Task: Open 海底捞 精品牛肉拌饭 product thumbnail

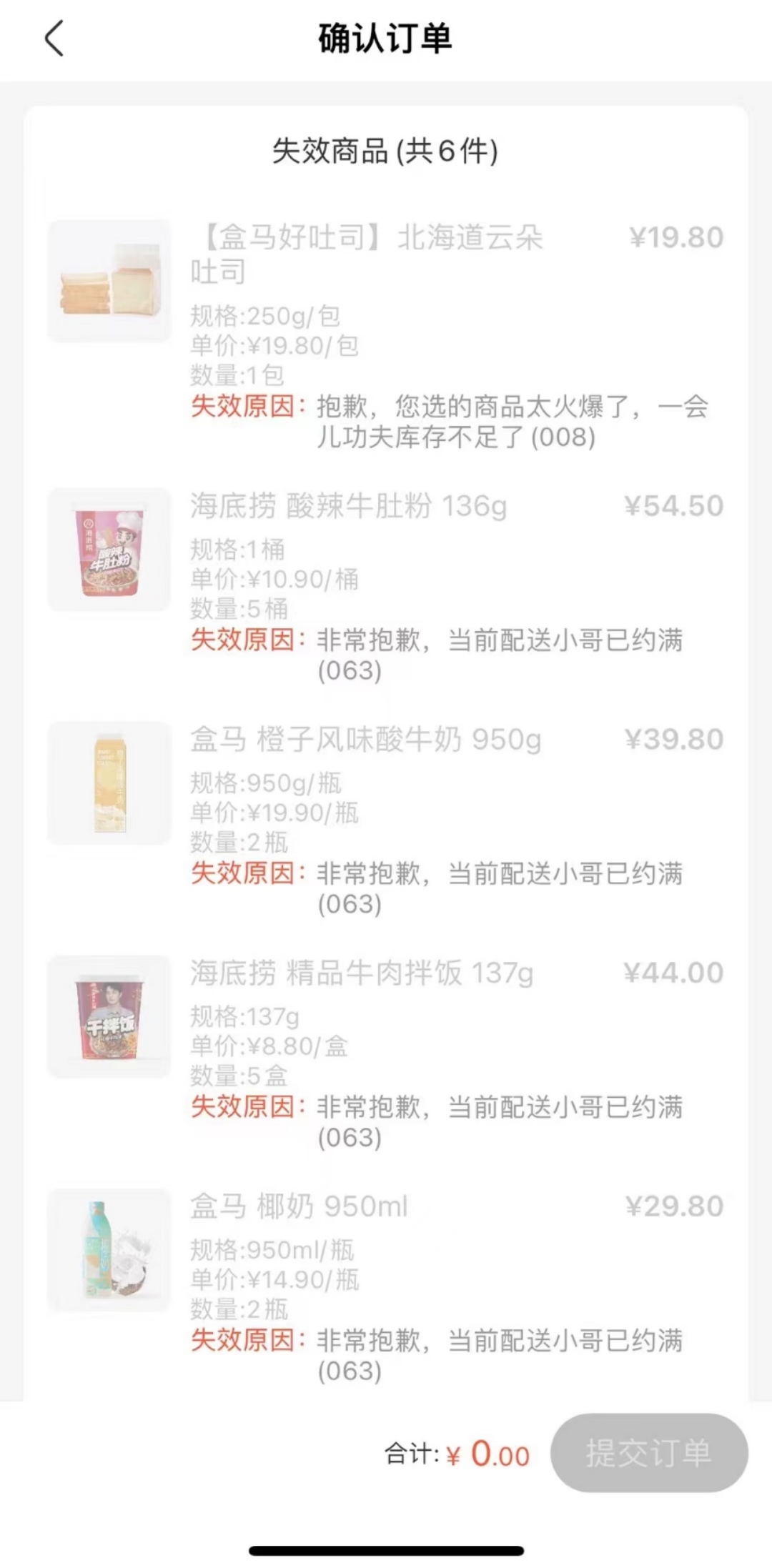Action: [x=109, y=1016]
